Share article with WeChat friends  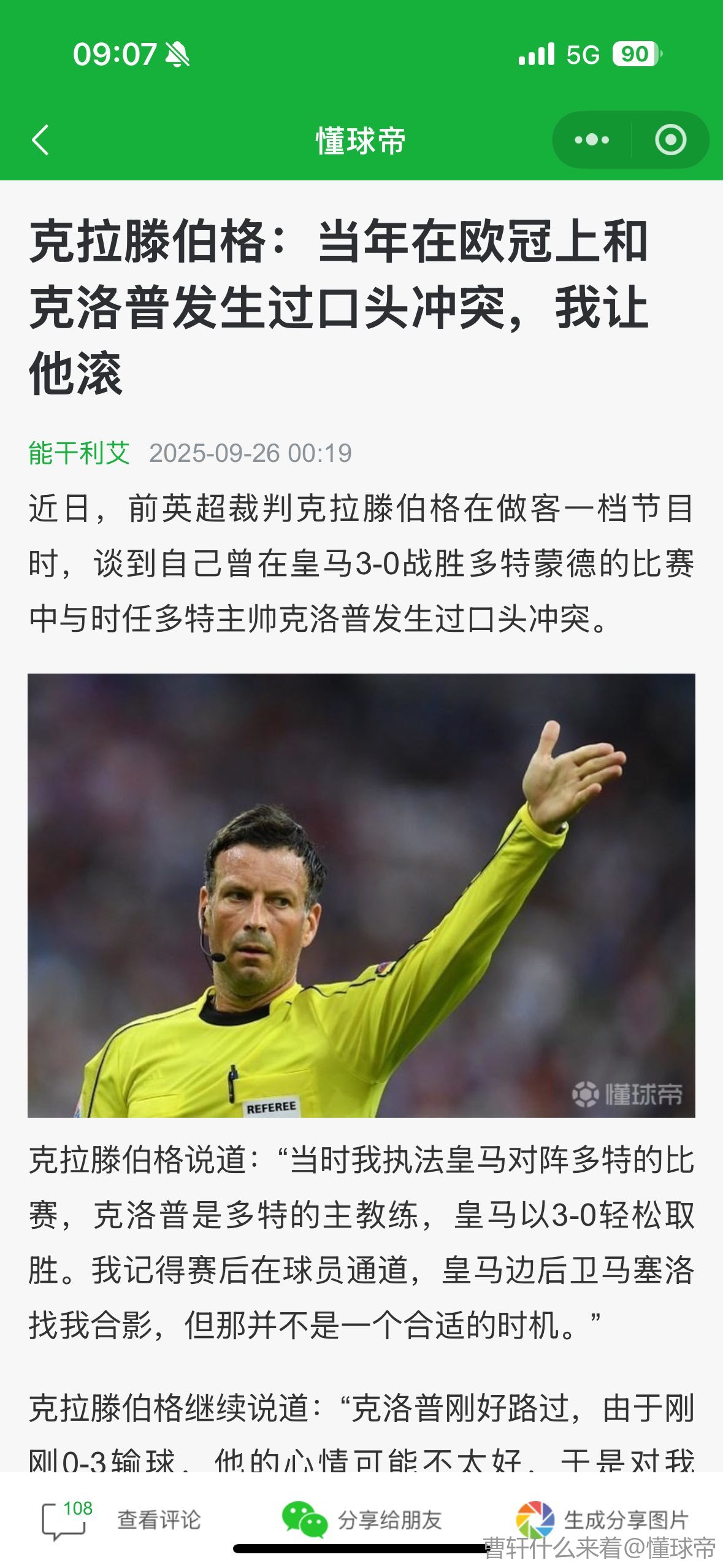[x=362, y=1520]
